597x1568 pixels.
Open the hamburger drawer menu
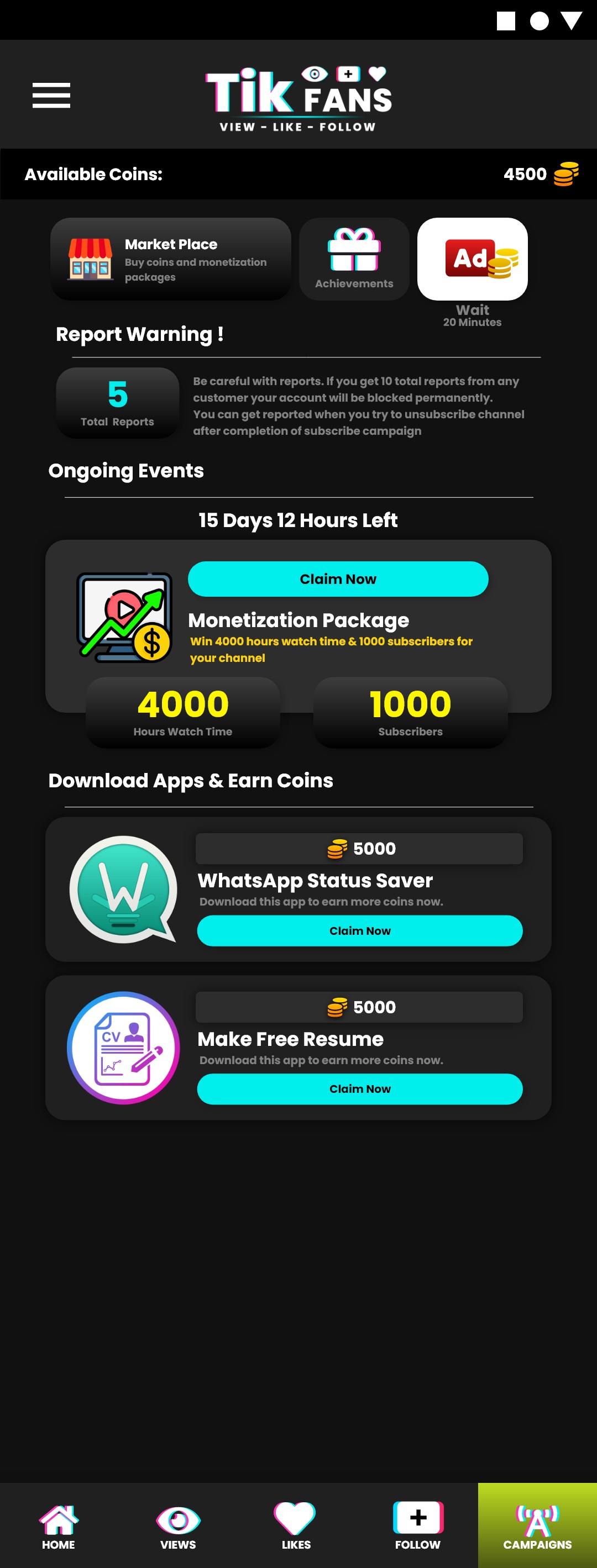coord(51,96)
